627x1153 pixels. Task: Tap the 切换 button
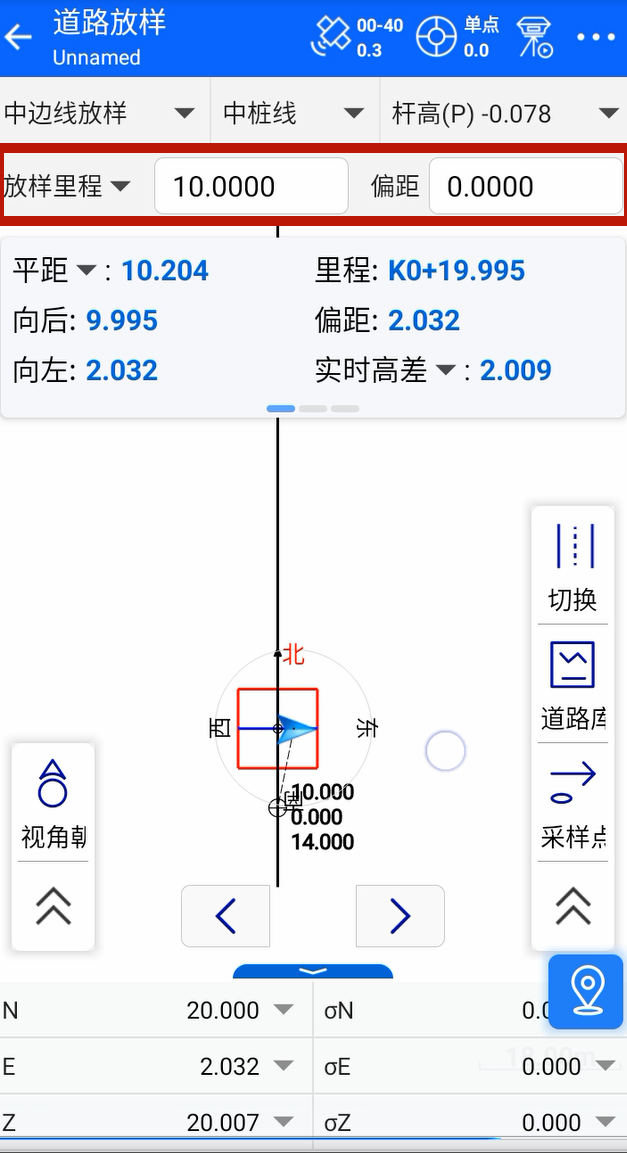point(573,567)
